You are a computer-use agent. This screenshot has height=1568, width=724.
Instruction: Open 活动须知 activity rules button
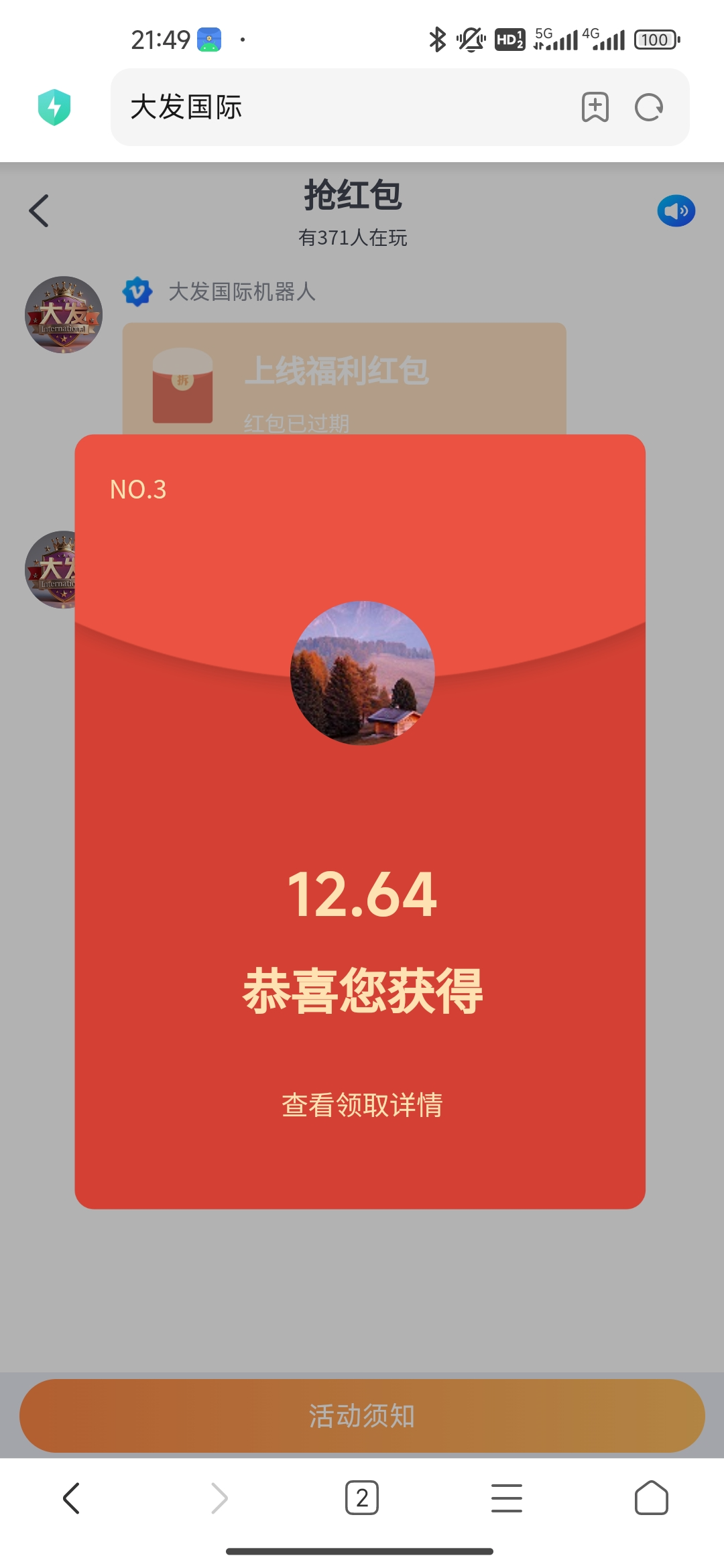coord(362,1416)
